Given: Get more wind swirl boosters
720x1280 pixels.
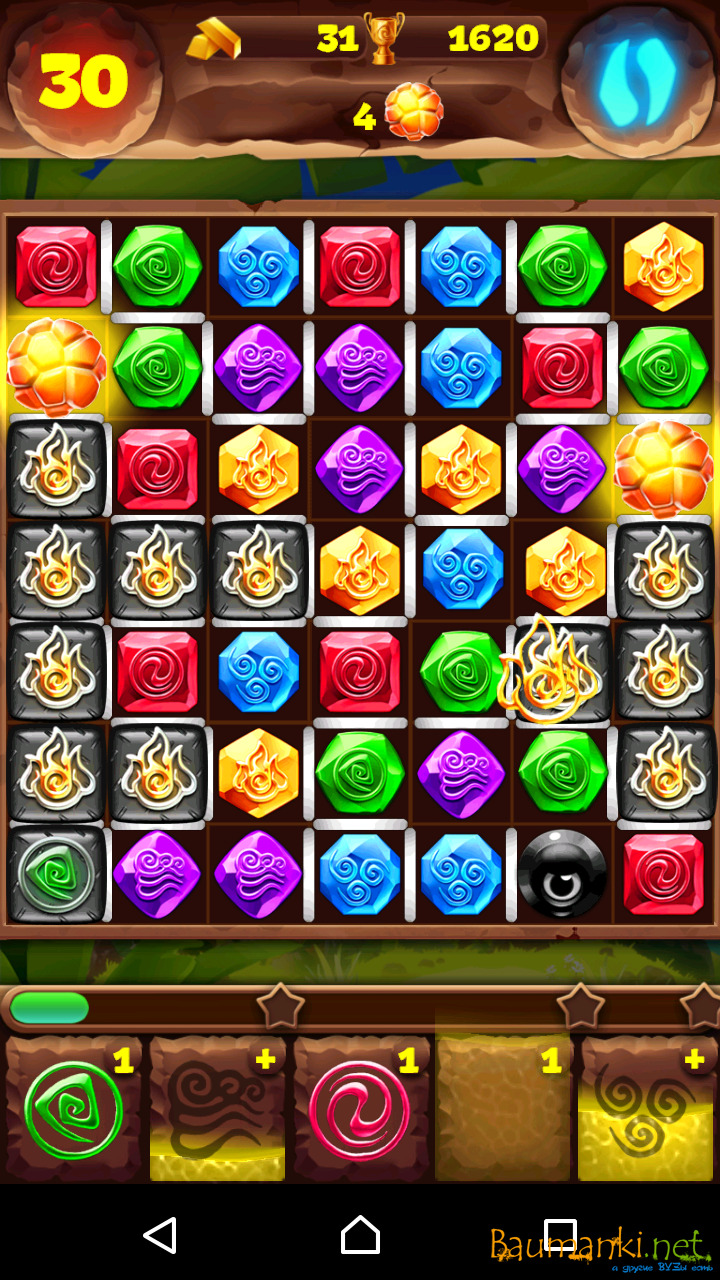Looking at the screenshot, I should 218,1110.
